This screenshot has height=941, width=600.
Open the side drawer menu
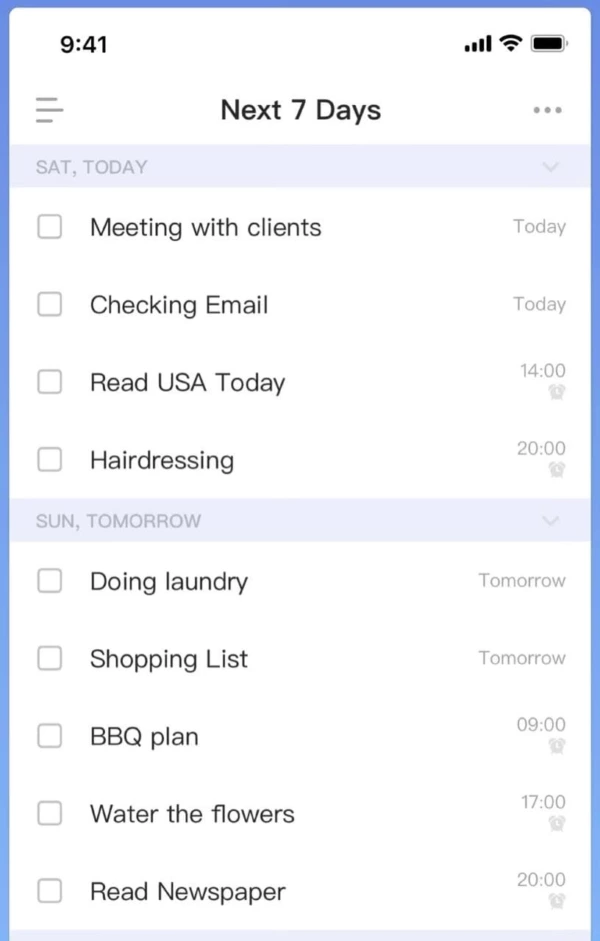49,110
